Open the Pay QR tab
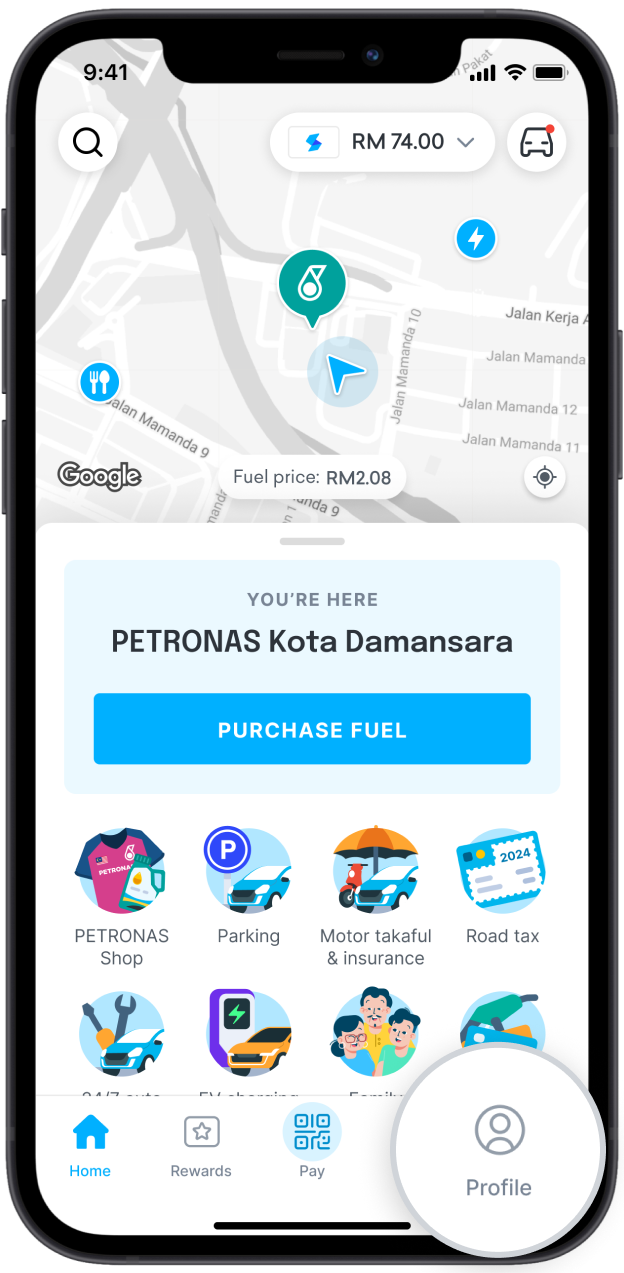This screenshot has width=624, height=1273. 312,1143
